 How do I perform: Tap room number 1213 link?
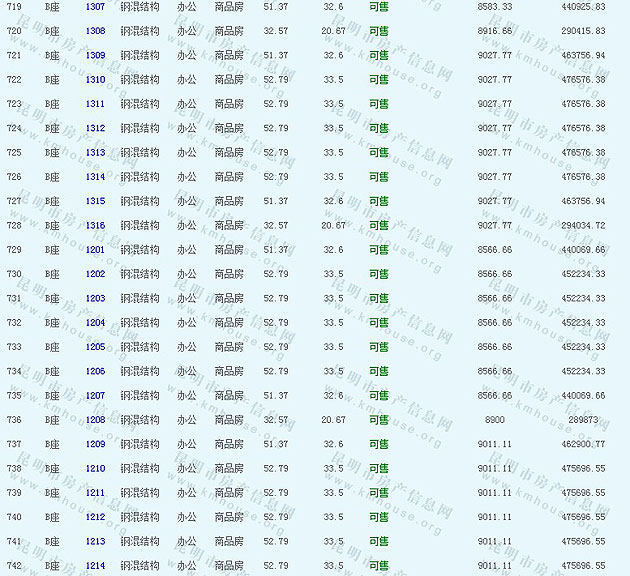(x=95, y=541)
